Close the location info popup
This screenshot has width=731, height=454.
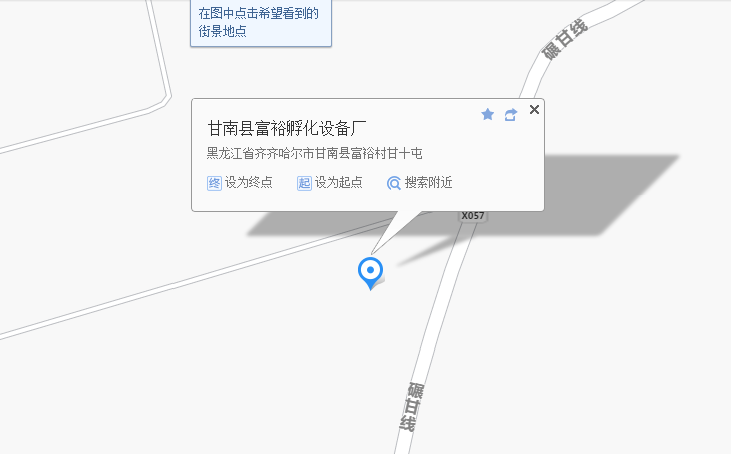pos(534,110)
